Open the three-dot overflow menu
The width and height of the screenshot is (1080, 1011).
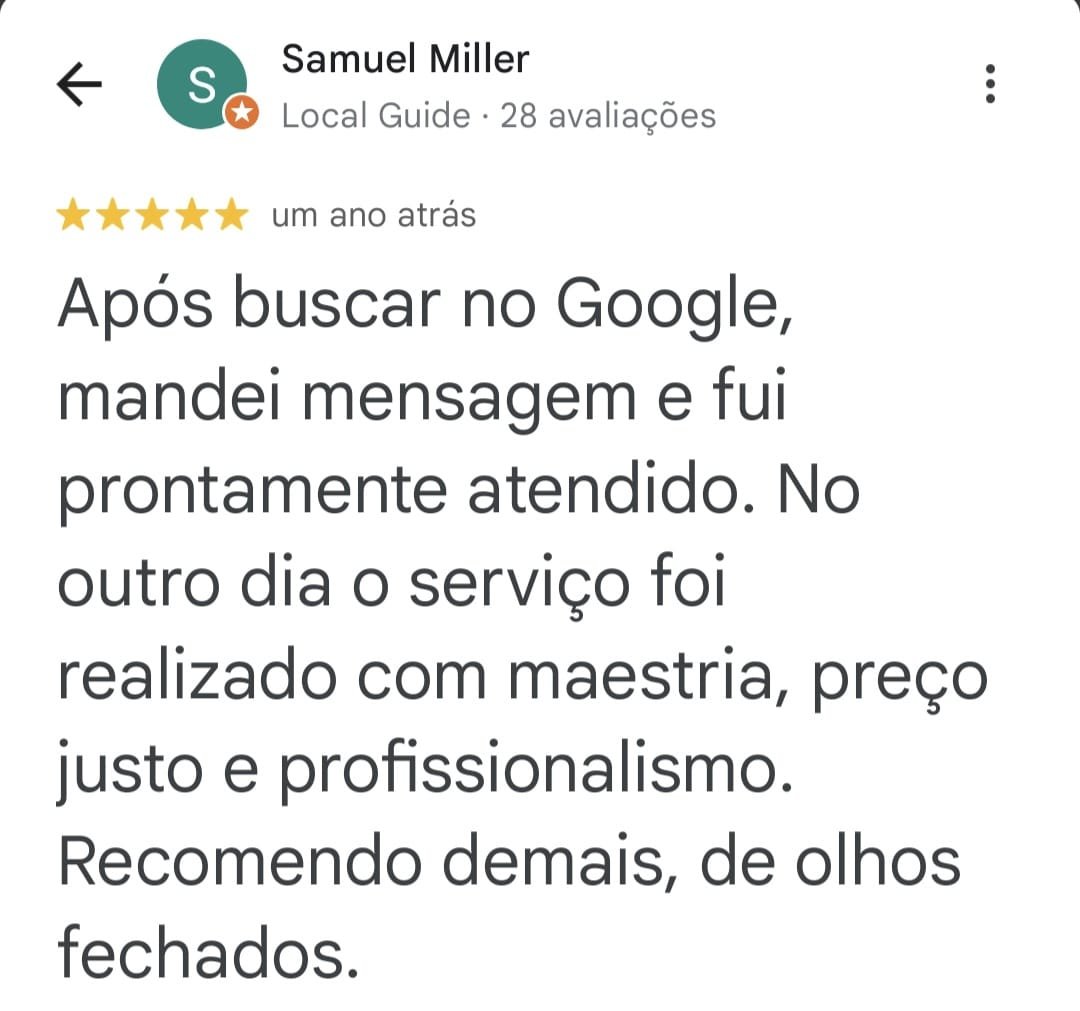tap(989, 85)
